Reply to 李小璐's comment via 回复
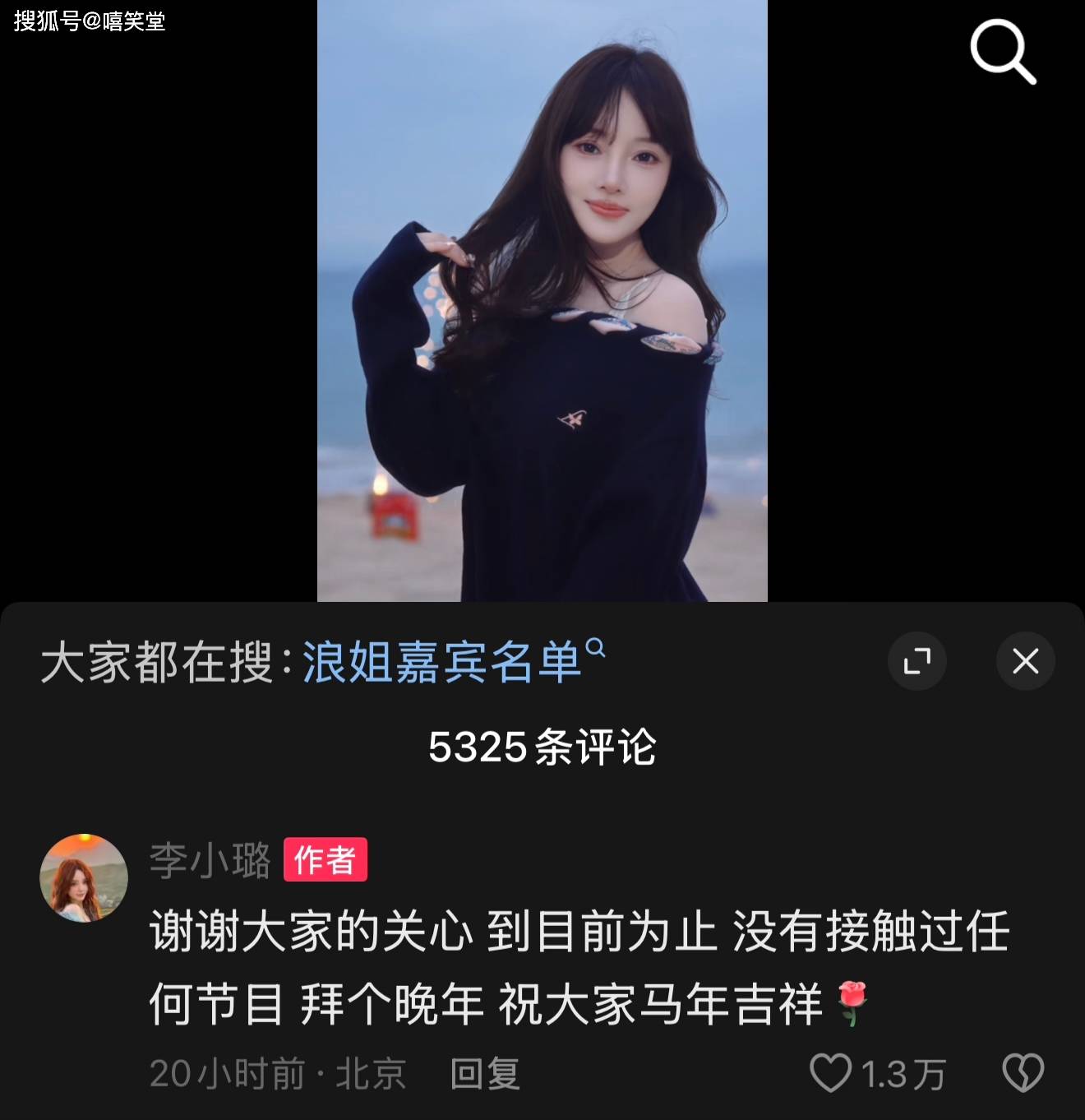This screenshot has width=1085, height=1120. tap(485, 1074)
